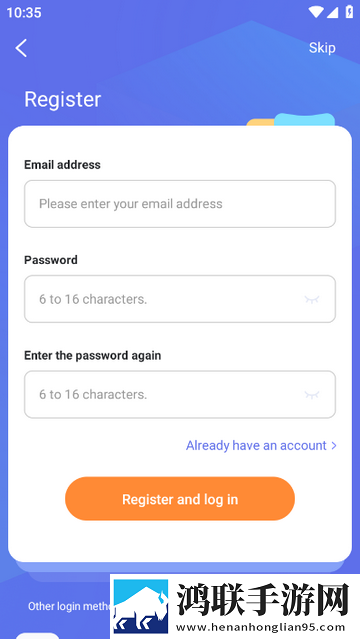This screenshot has height=639, width=360.
Task: Reveal text in the confirm password field
Action: 312,395
